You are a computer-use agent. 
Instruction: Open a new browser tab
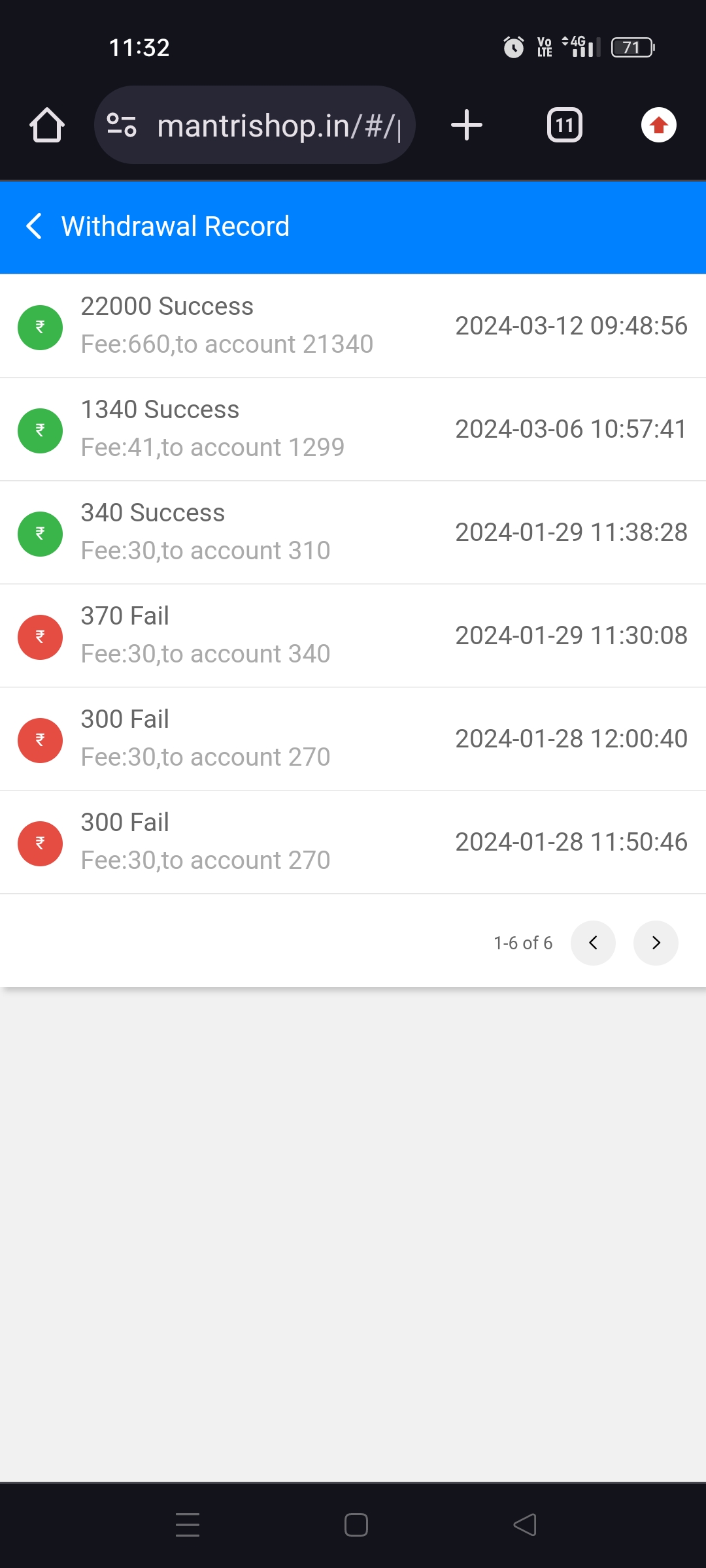467,125
